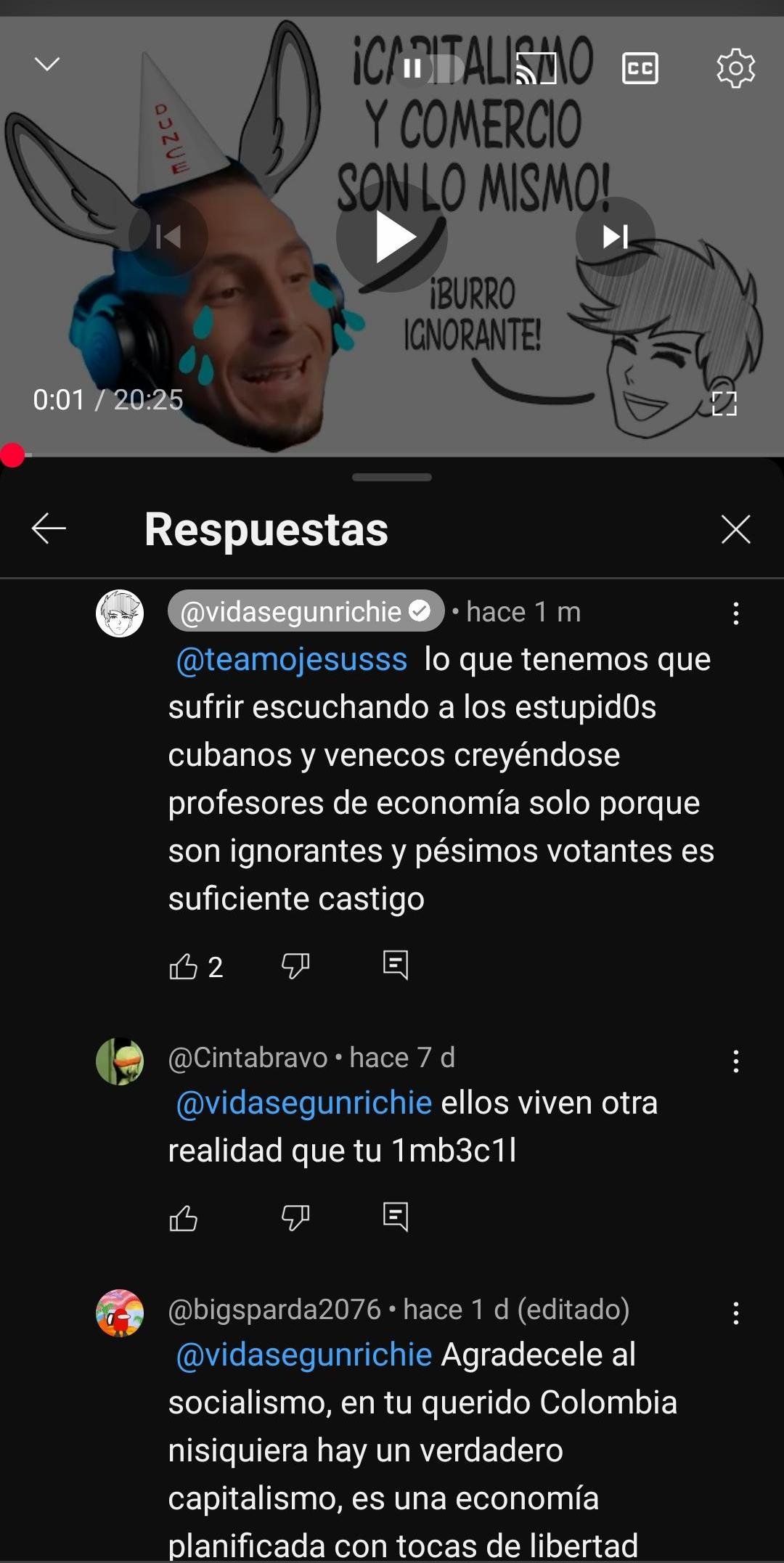
Task: Open options menu for @bigsparda2076 comment
Action: point(735,1313)
